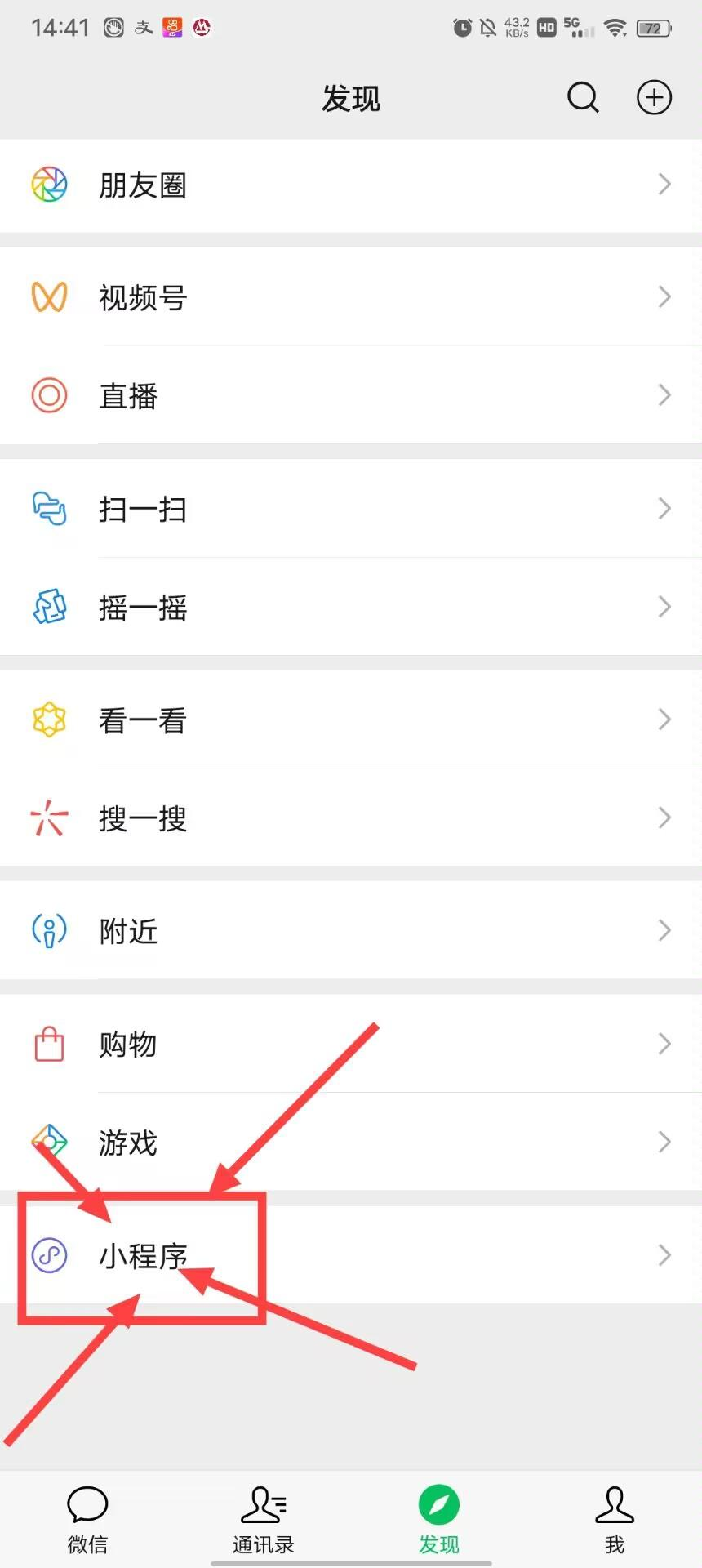Screen dimensions: 702x1568
Task: Open 朋友圈 (Moments)
Action: pos(351,185)
